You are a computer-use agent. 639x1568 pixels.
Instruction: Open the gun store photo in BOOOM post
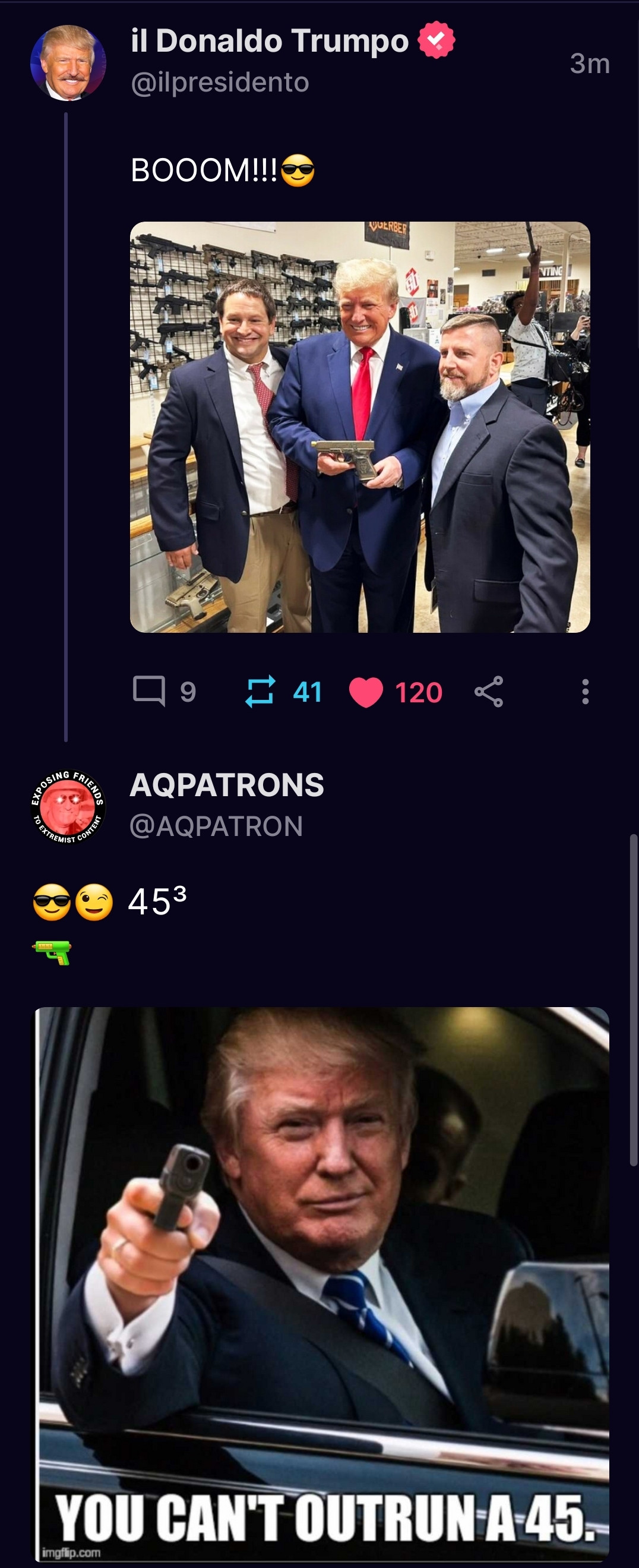coord(360,427)
